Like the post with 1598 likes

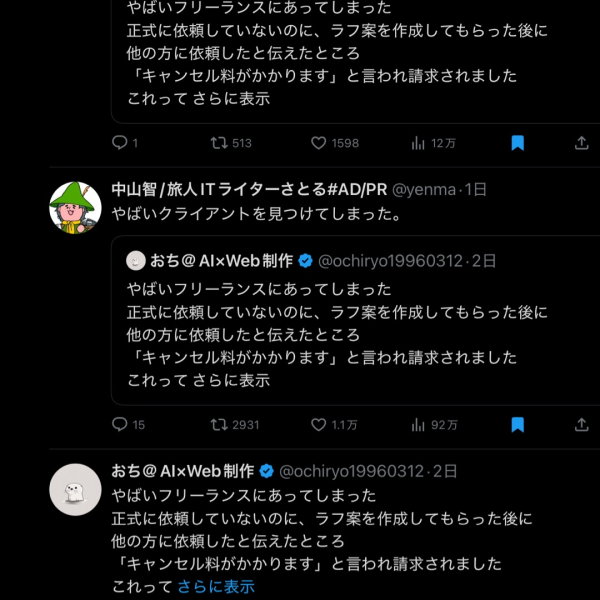click(x=319, y=143)
